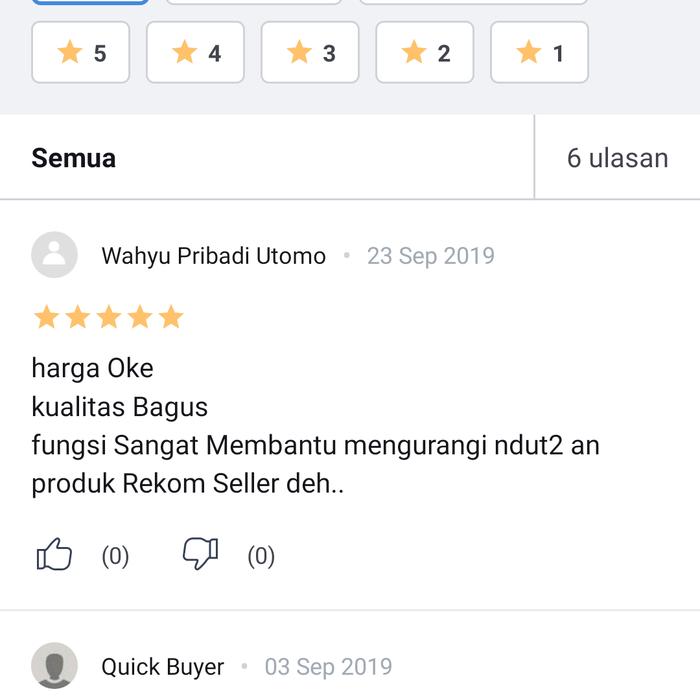The width and height of the screenshot is (700, 700).
Task: Switch to the Semua tab
Action: tap(74, 158)
